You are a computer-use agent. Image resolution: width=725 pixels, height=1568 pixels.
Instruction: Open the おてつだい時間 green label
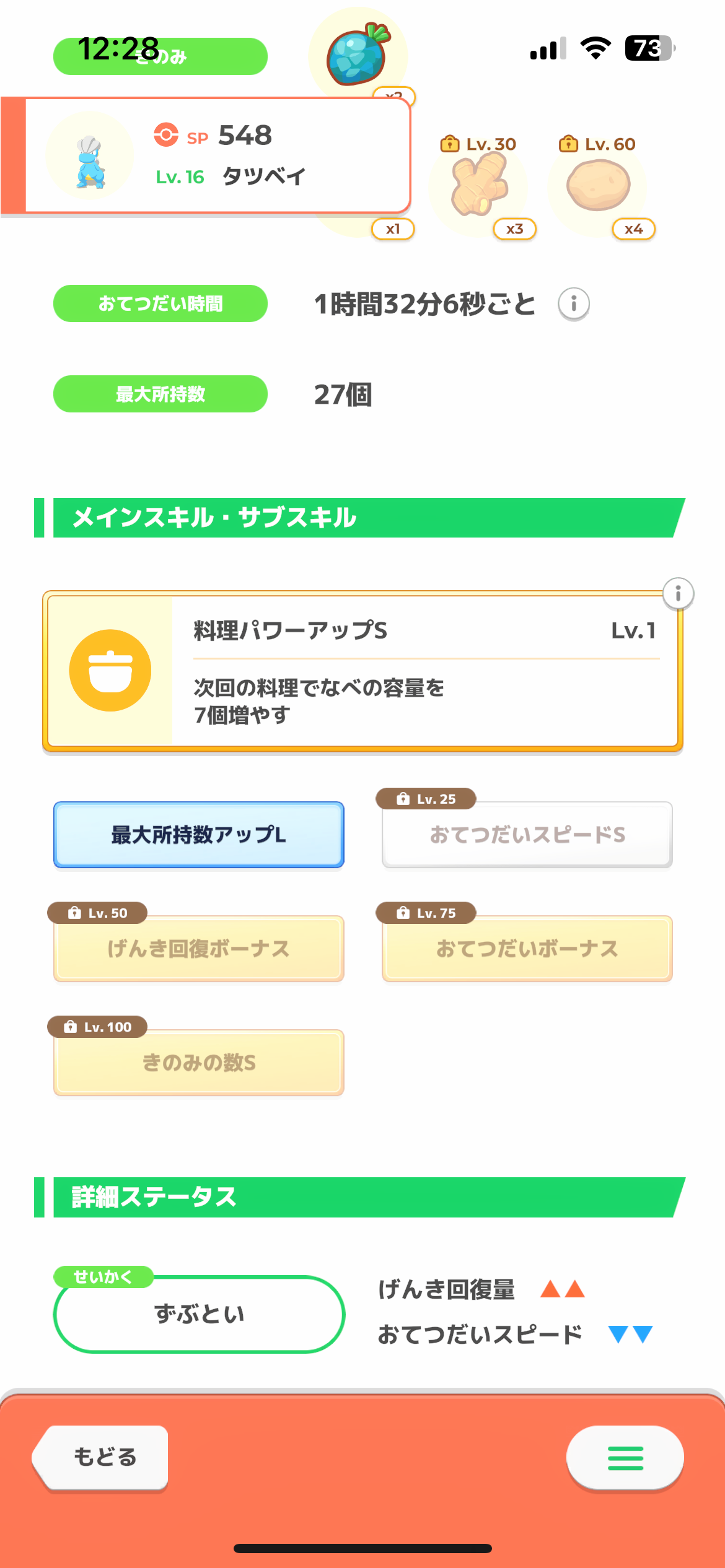pyautogui.click(x=159, y=303)
